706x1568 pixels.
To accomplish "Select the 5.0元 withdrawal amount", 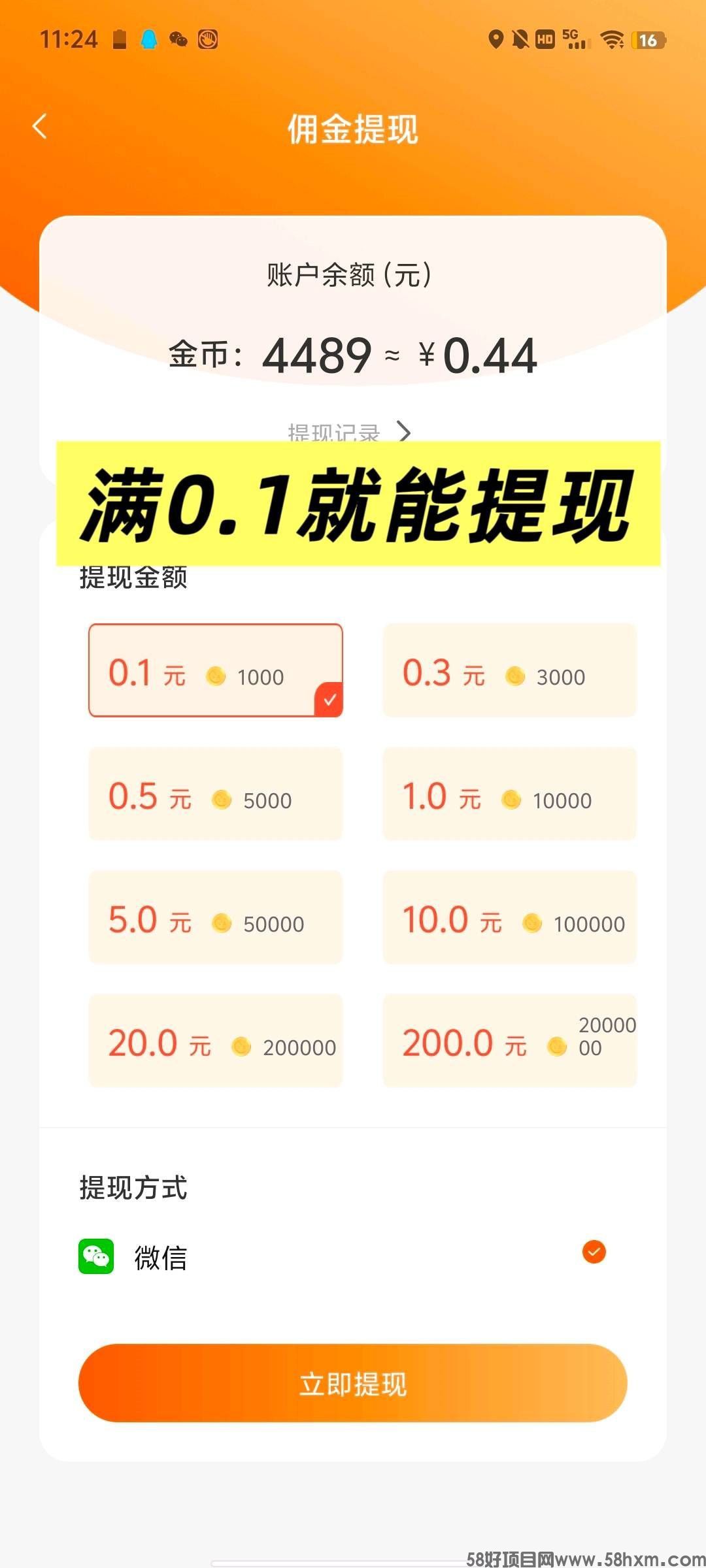I will (216, 917).
